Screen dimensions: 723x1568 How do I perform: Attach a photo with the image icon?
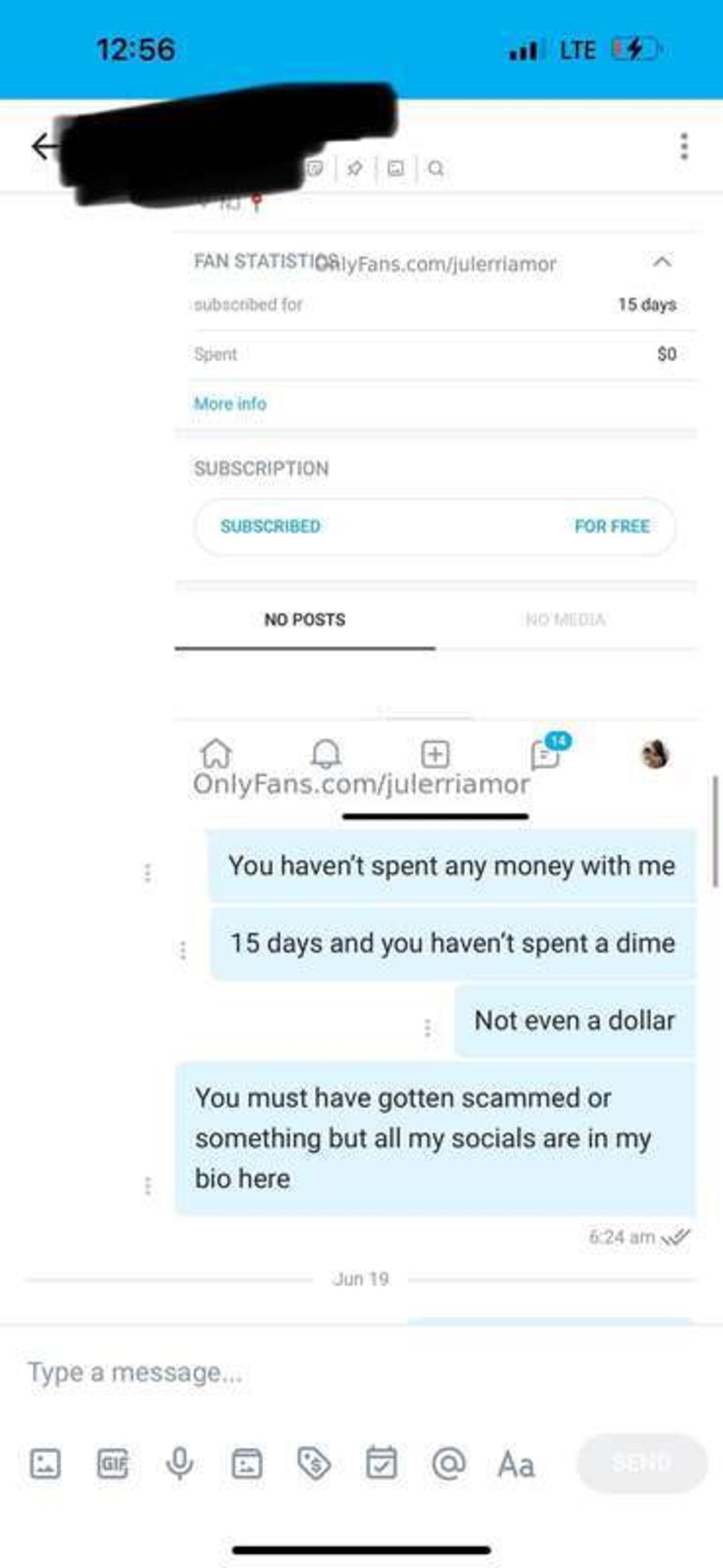tap(46, 1464)
